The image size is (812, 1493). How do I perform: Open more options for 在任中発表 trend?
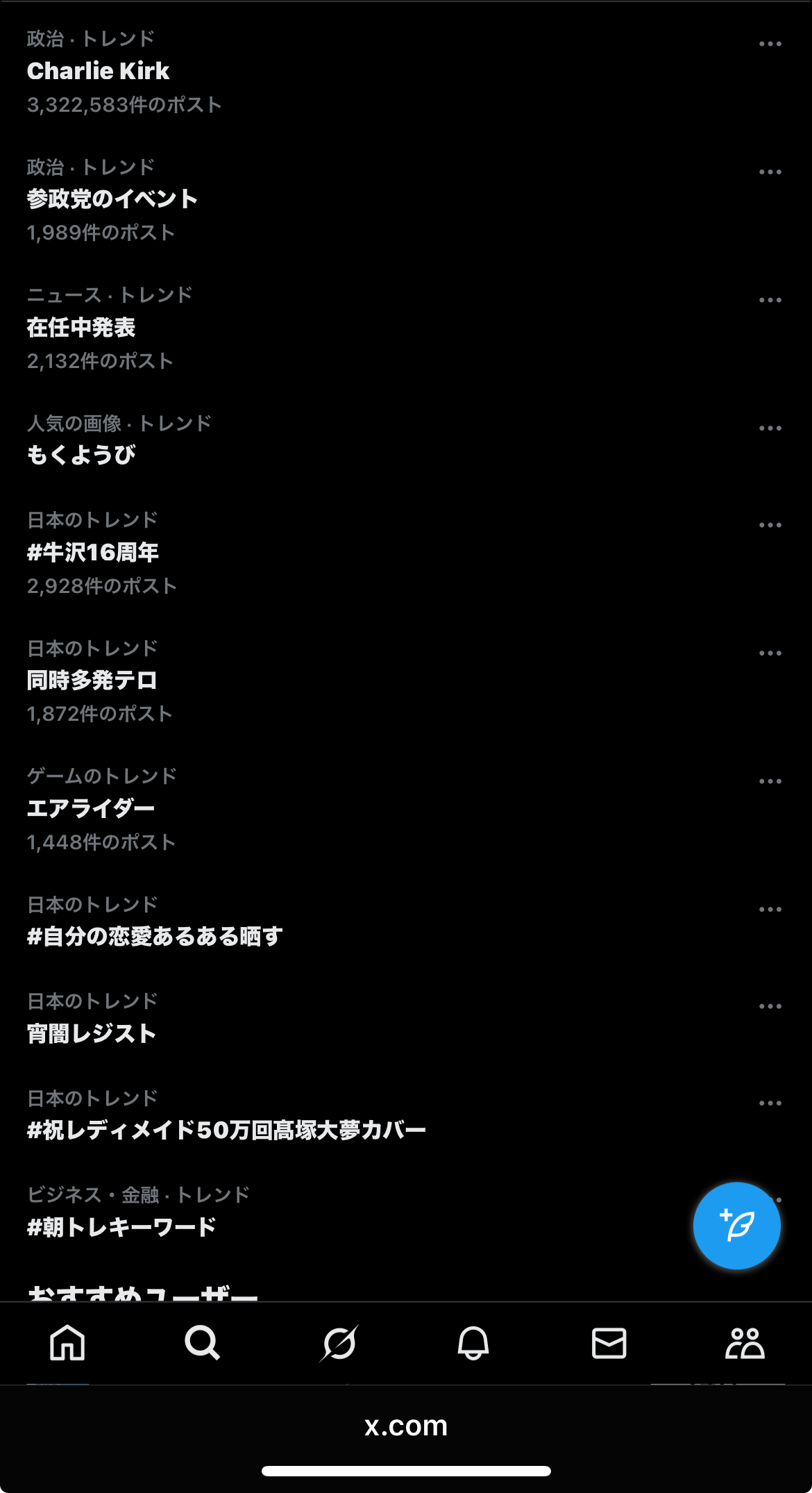tap(770, 301)
